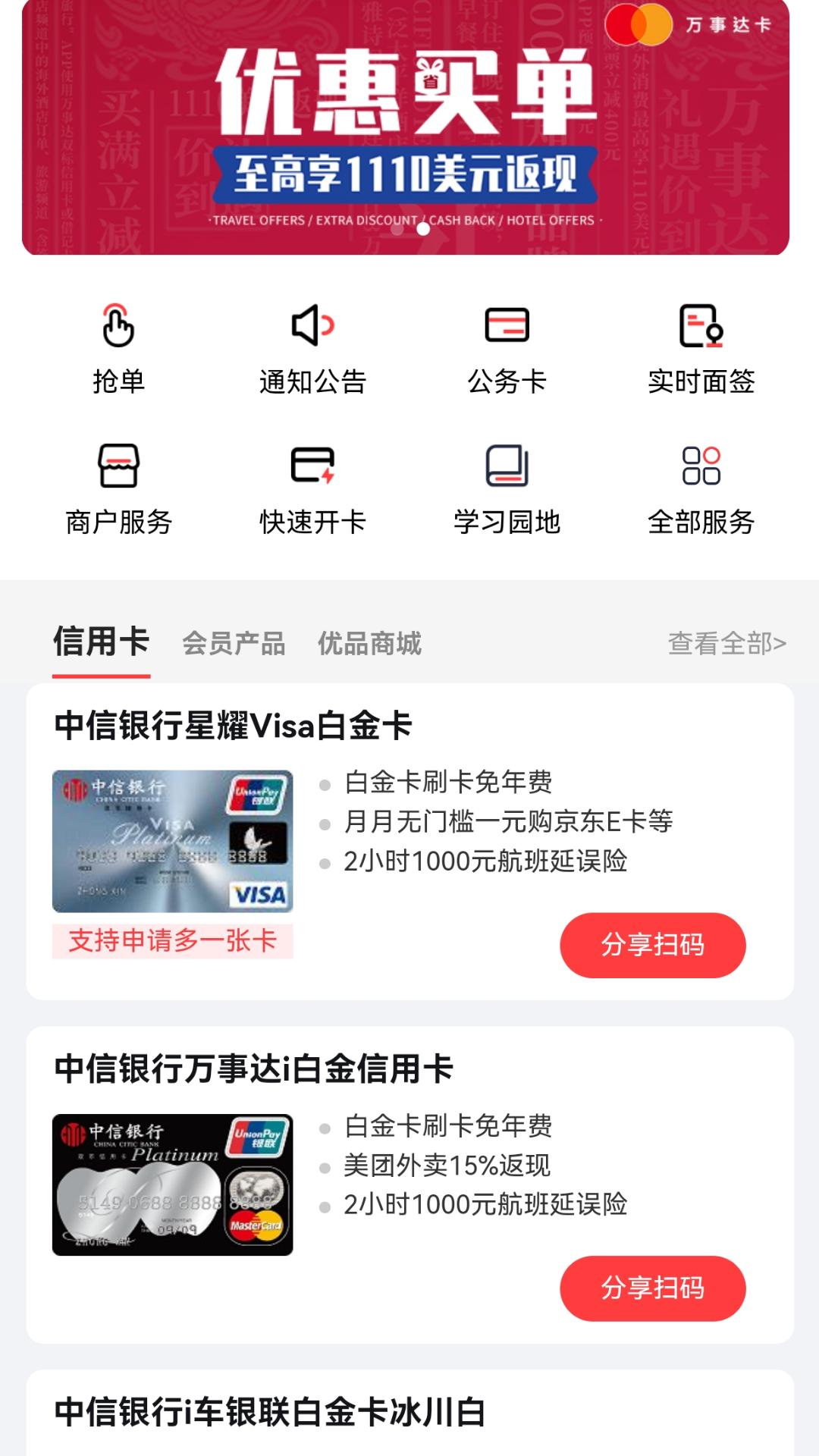Tap 查看全部 to view all cards
The height and width of the screenshot is (1456, 819).
726,644
